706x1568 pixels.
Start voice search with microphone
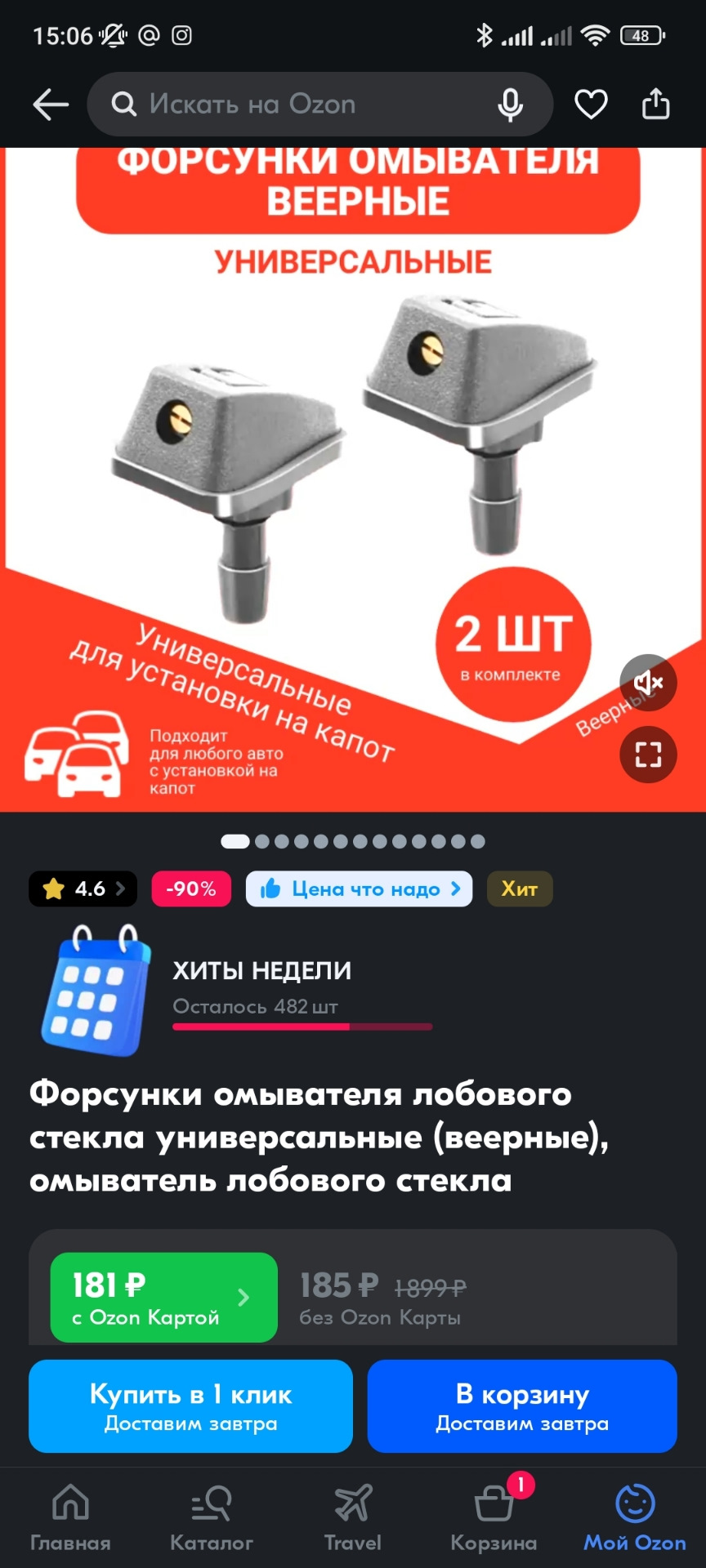tap(511, 105)
